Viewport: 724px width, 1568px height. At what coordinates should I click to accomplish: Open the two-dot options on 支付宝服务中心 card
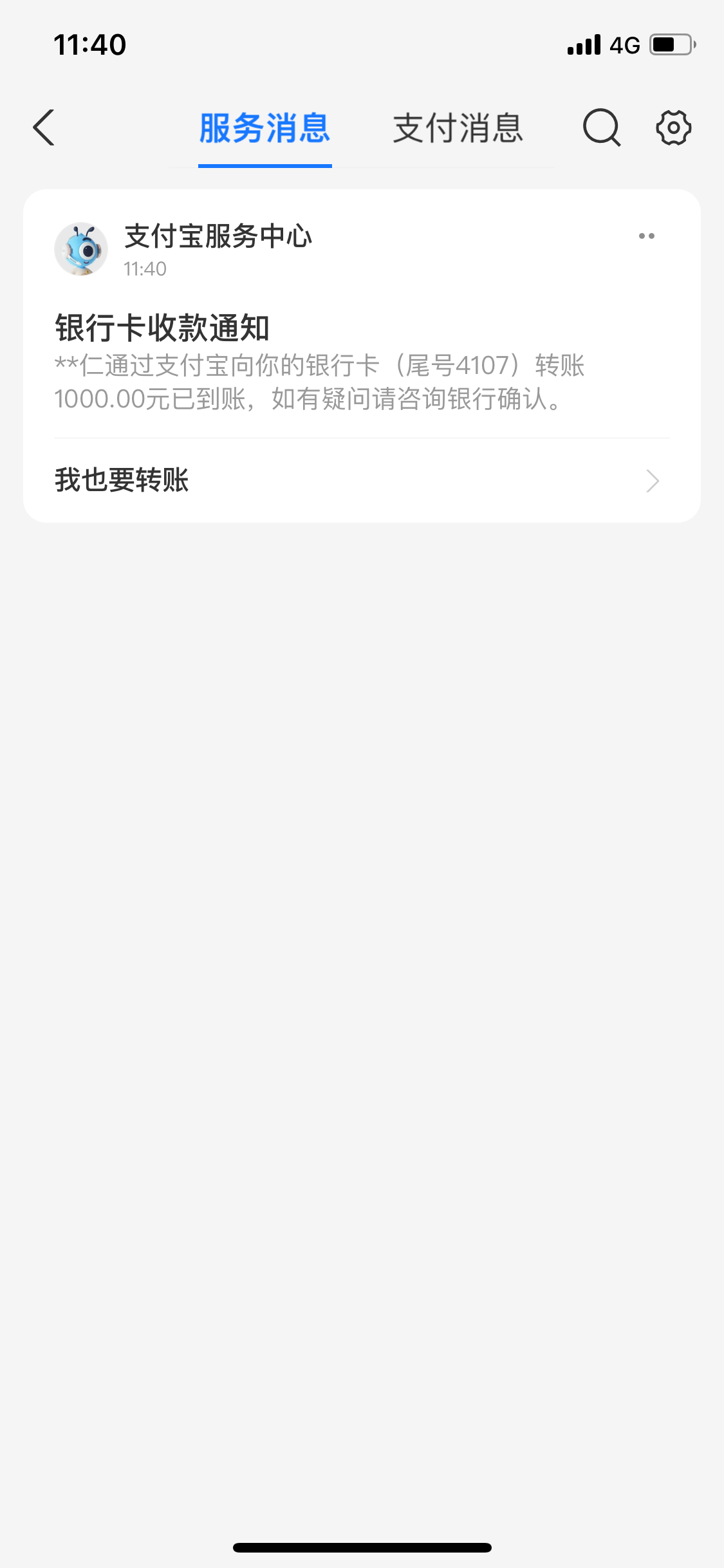coord(647,236)
